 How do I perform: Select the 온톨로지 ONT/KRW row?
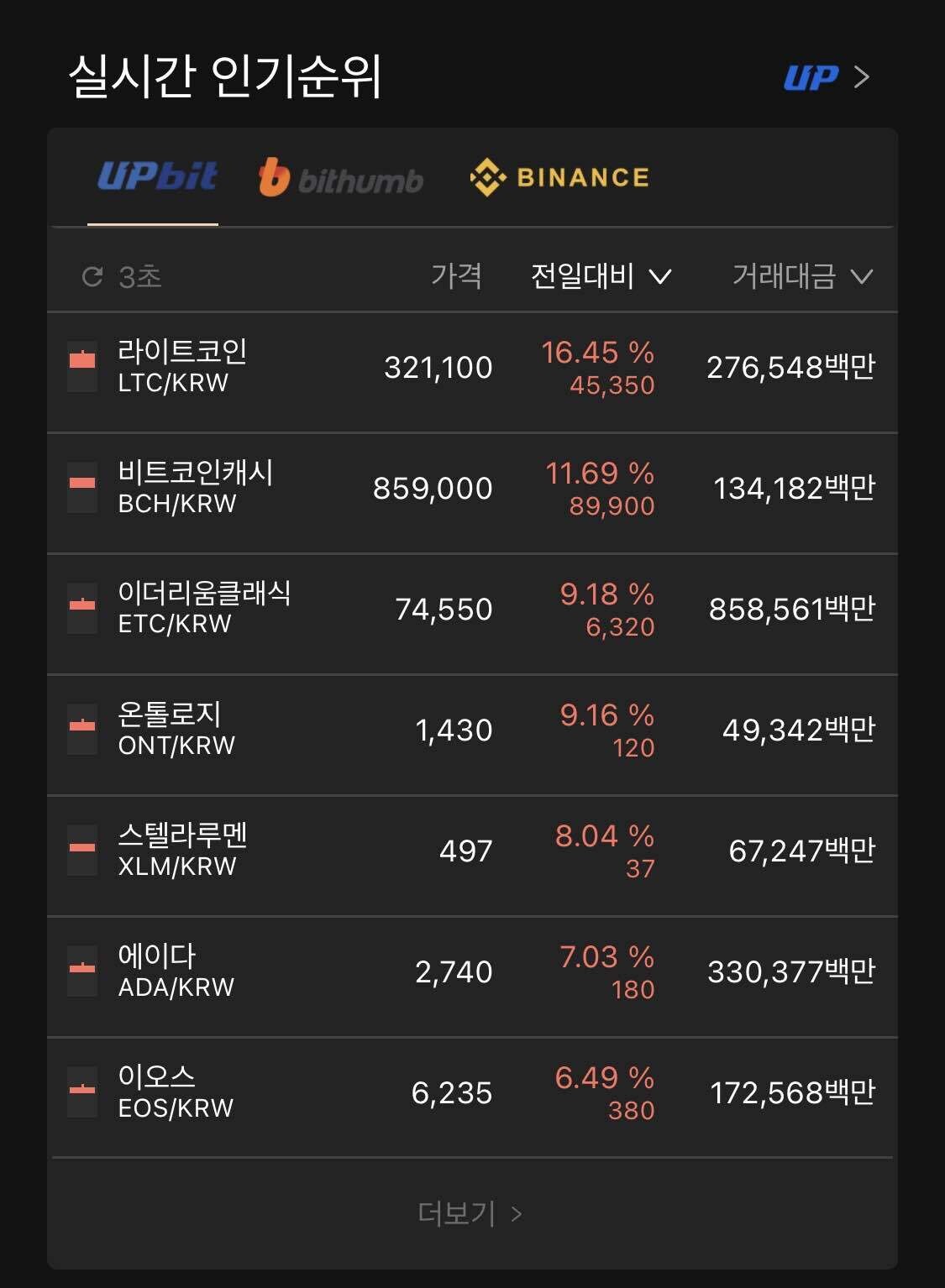(470, 730)
